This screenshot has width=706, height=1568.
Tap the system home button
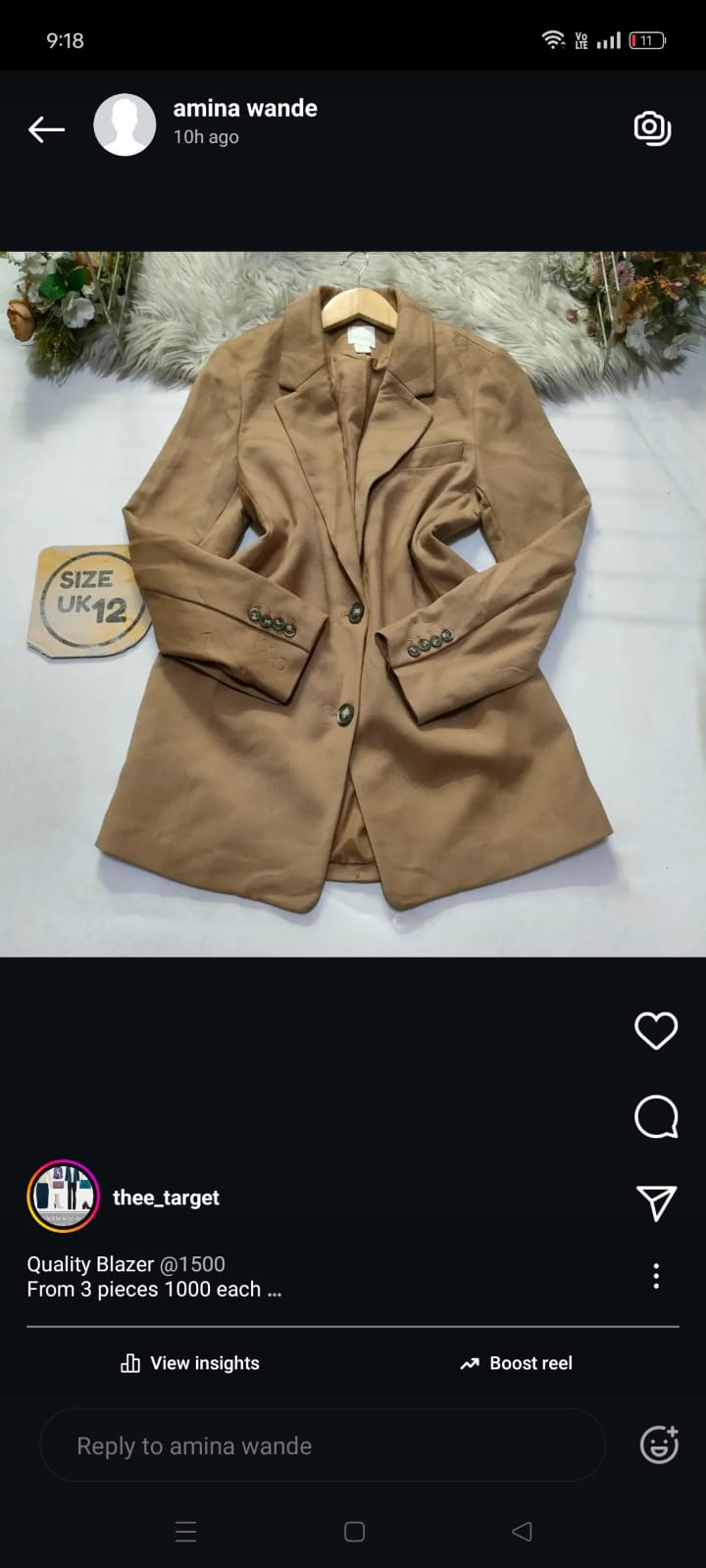pyautogui.click(x=354, y=1532)
